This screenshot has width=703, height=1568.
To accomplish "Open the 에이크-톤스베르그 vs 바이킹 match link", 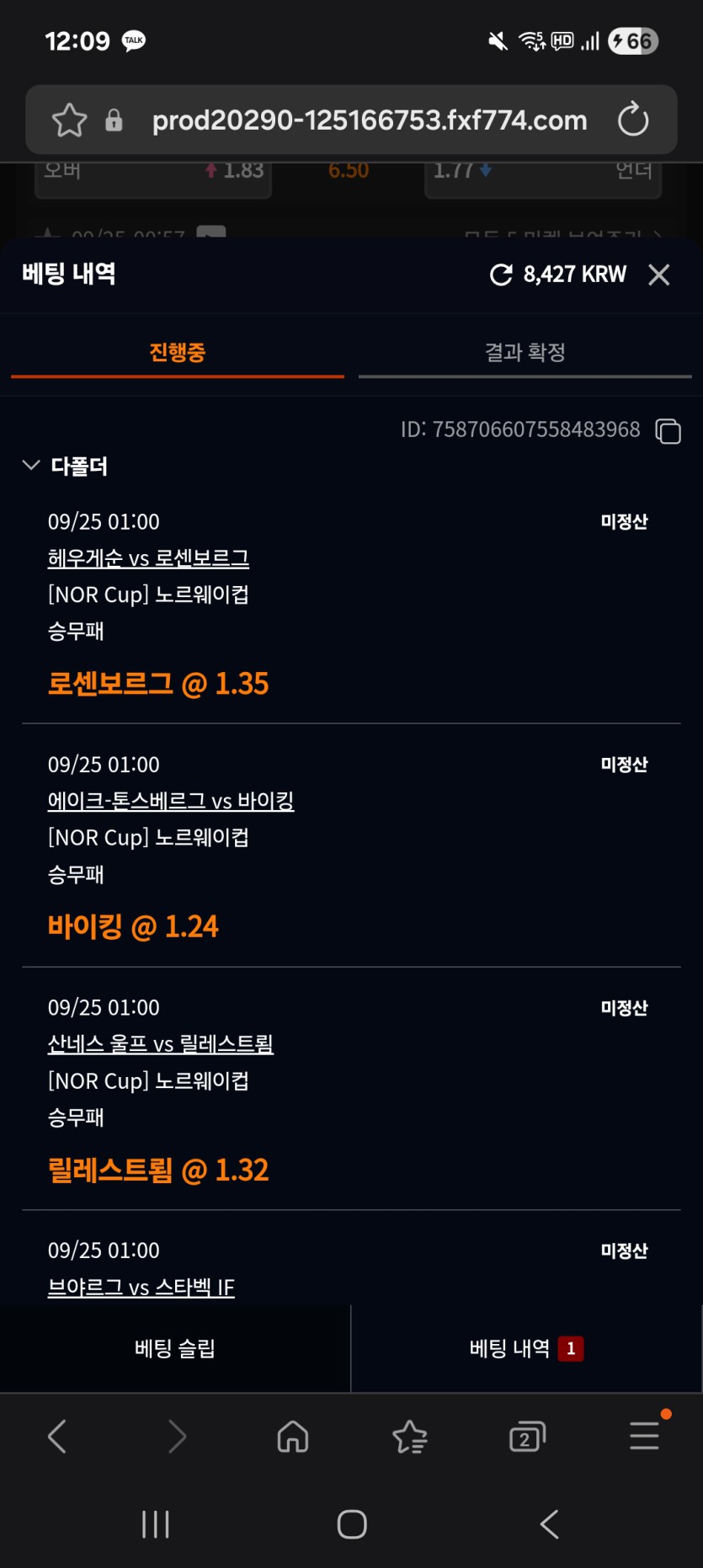I will [170, 801].
